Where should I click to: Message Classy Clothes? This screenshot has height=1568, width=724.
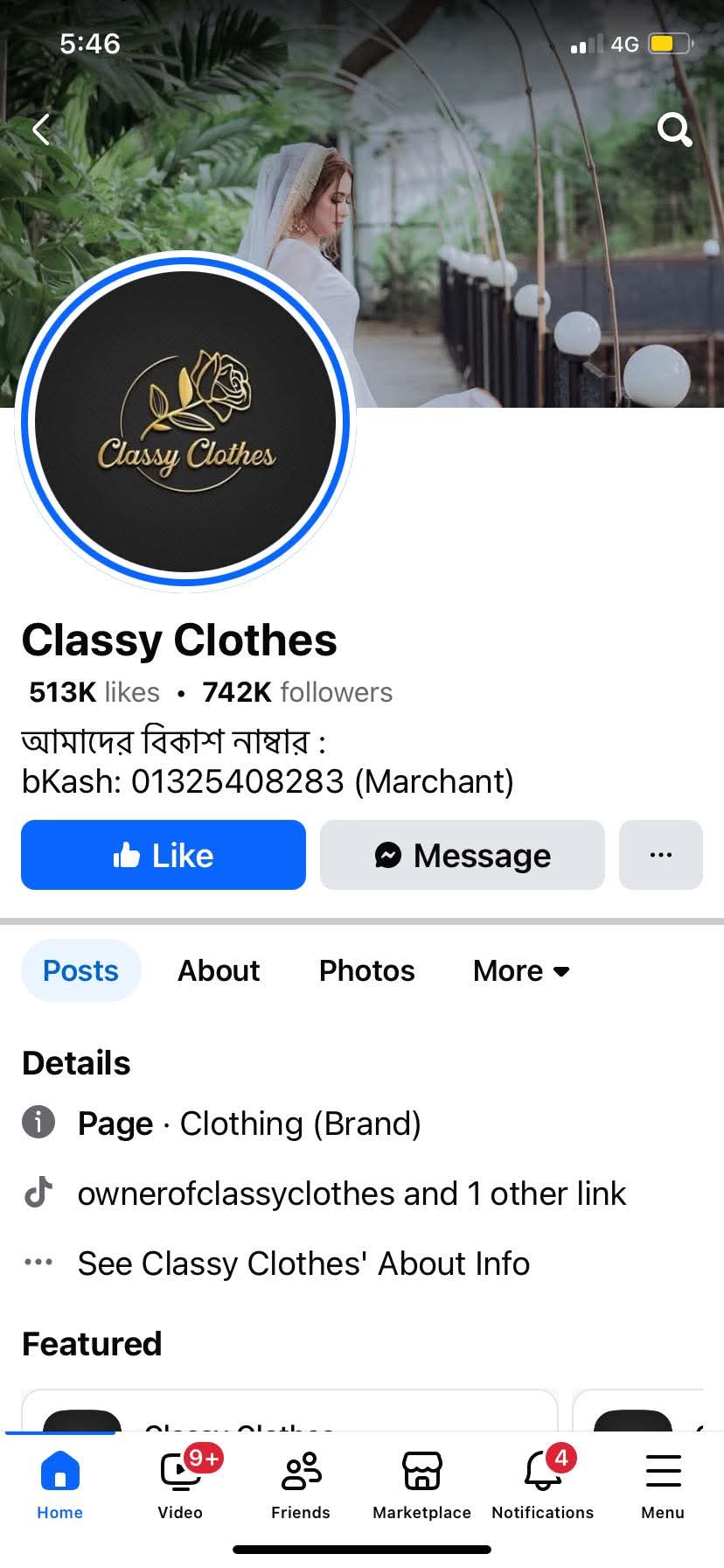[463, 855]
